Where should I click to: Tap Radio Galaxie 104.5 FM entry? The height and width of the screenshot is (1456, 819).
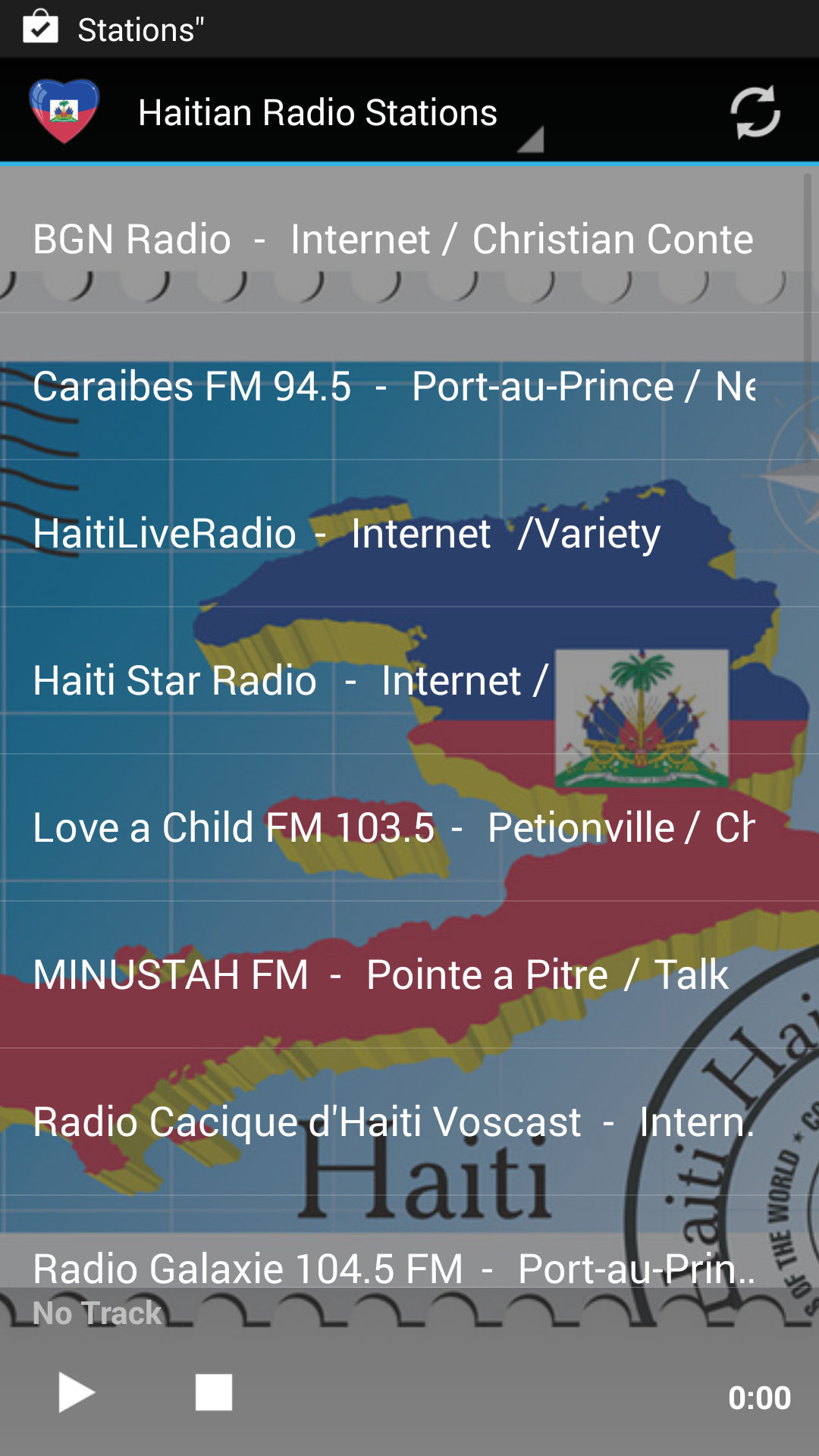pyautogui.click(x=393, y=1268)
